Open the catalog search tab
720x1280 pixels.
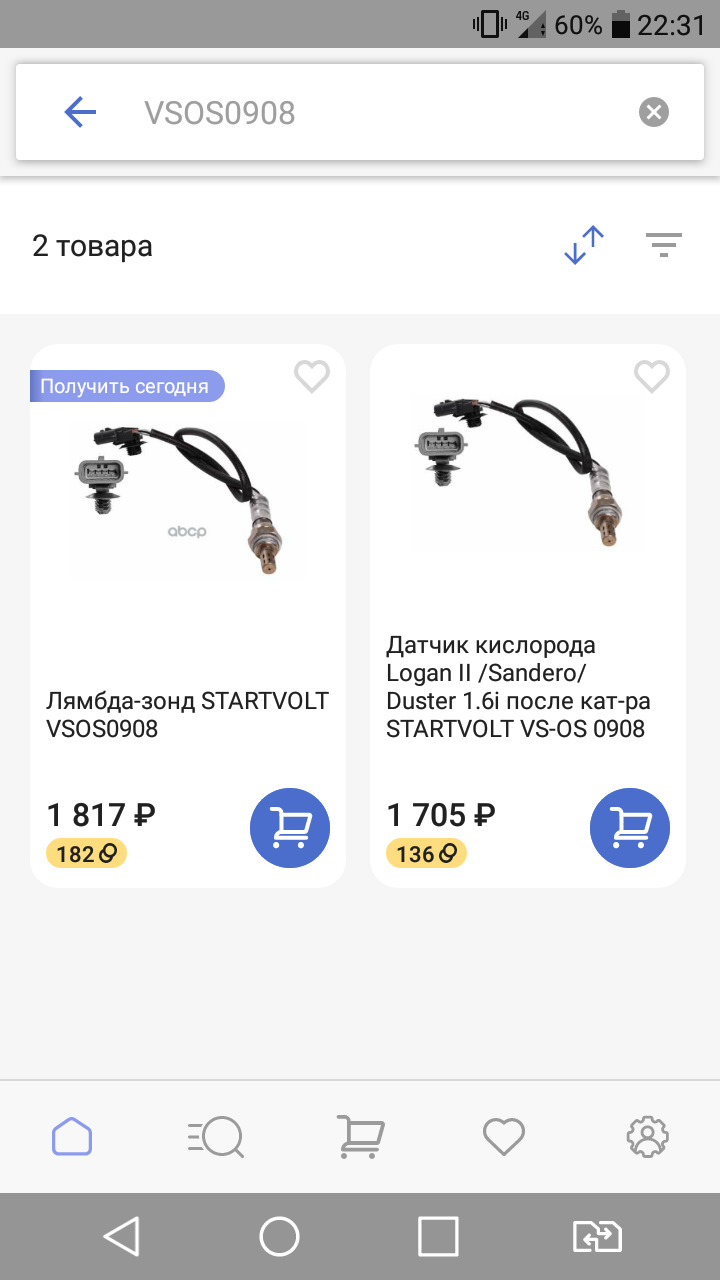216,1136
